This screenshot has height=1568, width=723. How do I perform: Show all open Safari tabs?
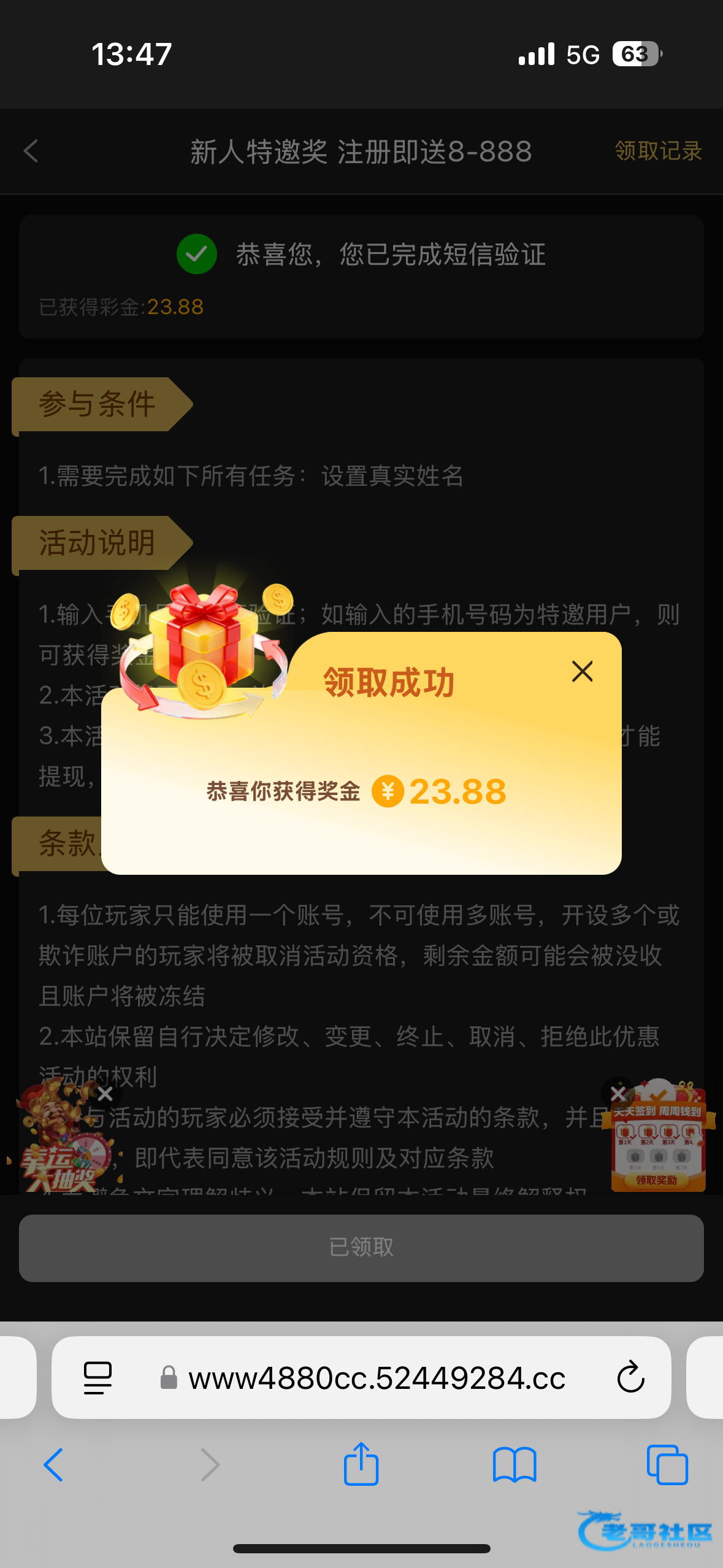coord(667,1465)
